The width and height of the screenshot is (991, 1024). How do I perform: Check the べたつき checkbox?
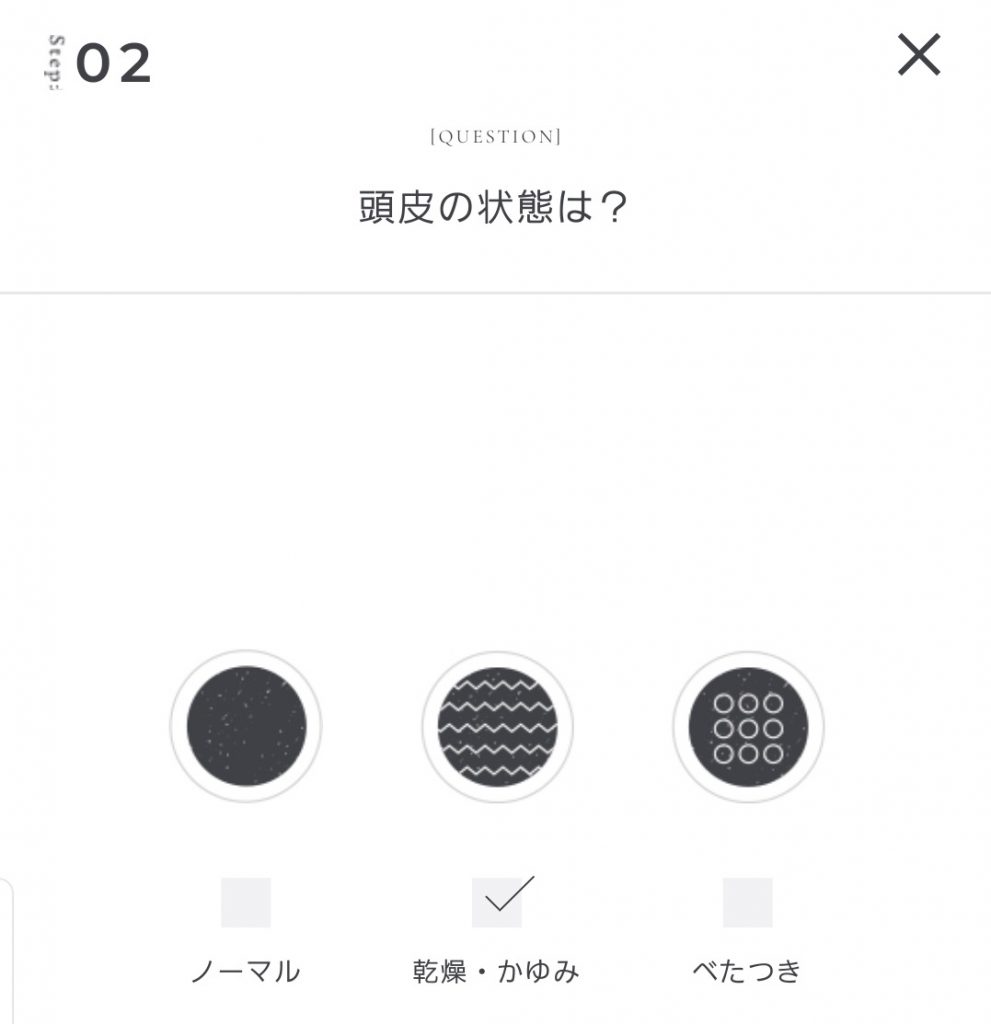(x=748, y=902)
